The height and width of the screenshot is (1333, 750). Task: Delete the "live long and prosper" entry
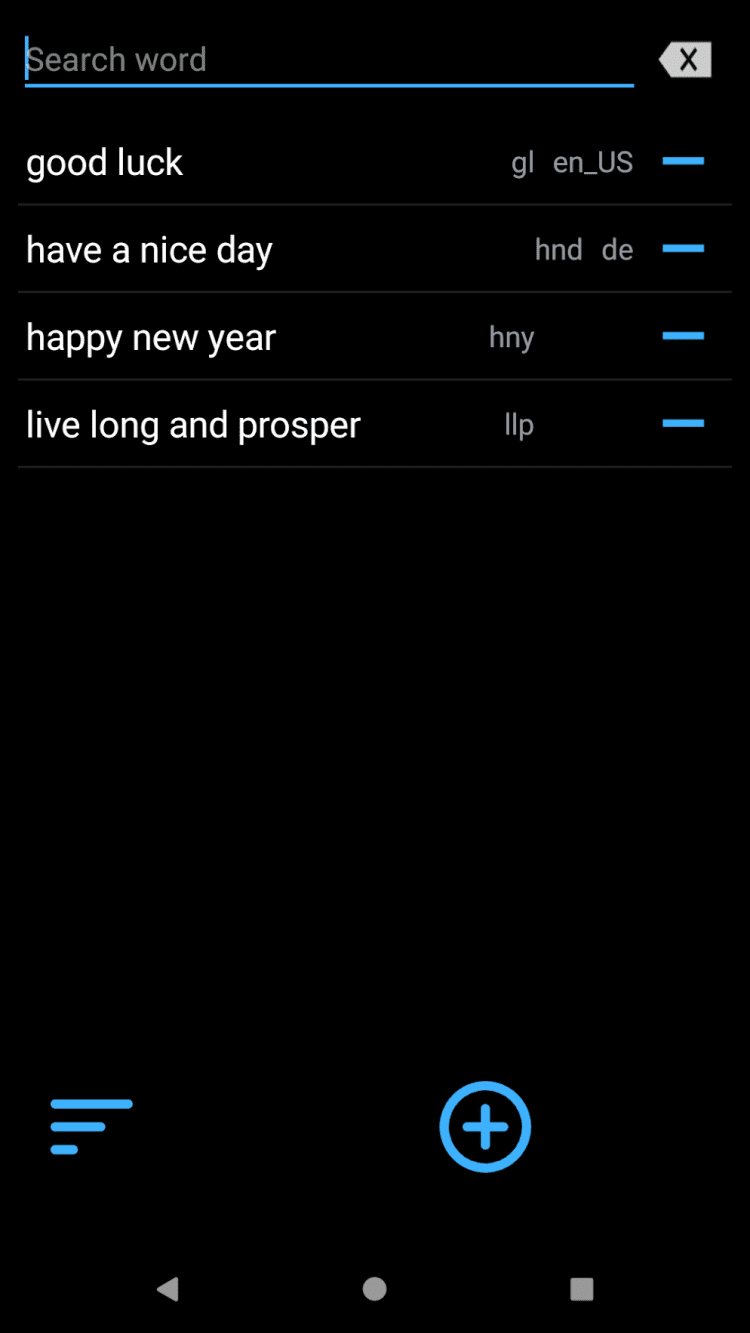click(x=683, y=424)
